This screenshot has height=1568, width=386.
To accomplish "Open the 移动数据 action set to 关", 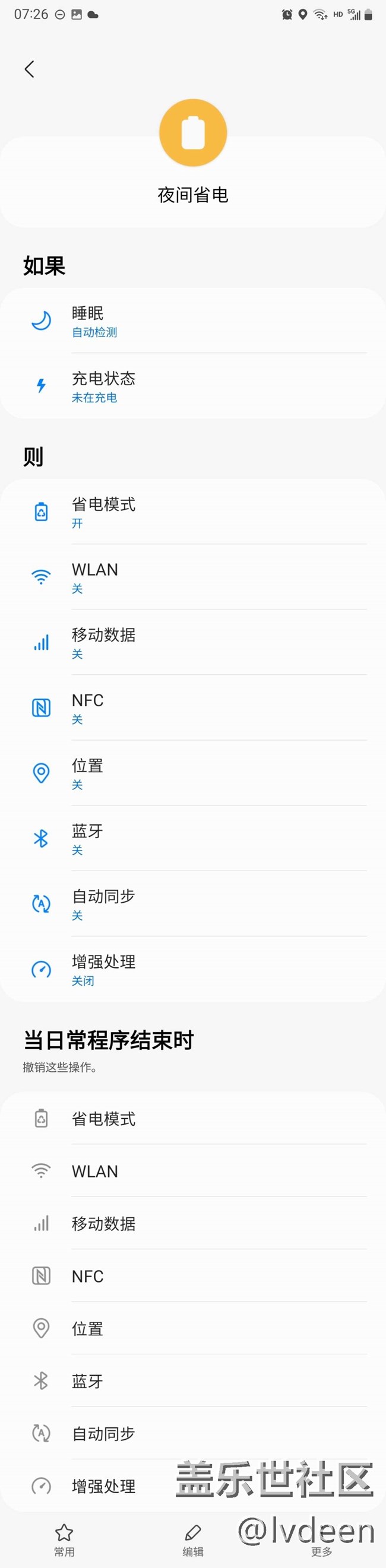I will [192, 642].
